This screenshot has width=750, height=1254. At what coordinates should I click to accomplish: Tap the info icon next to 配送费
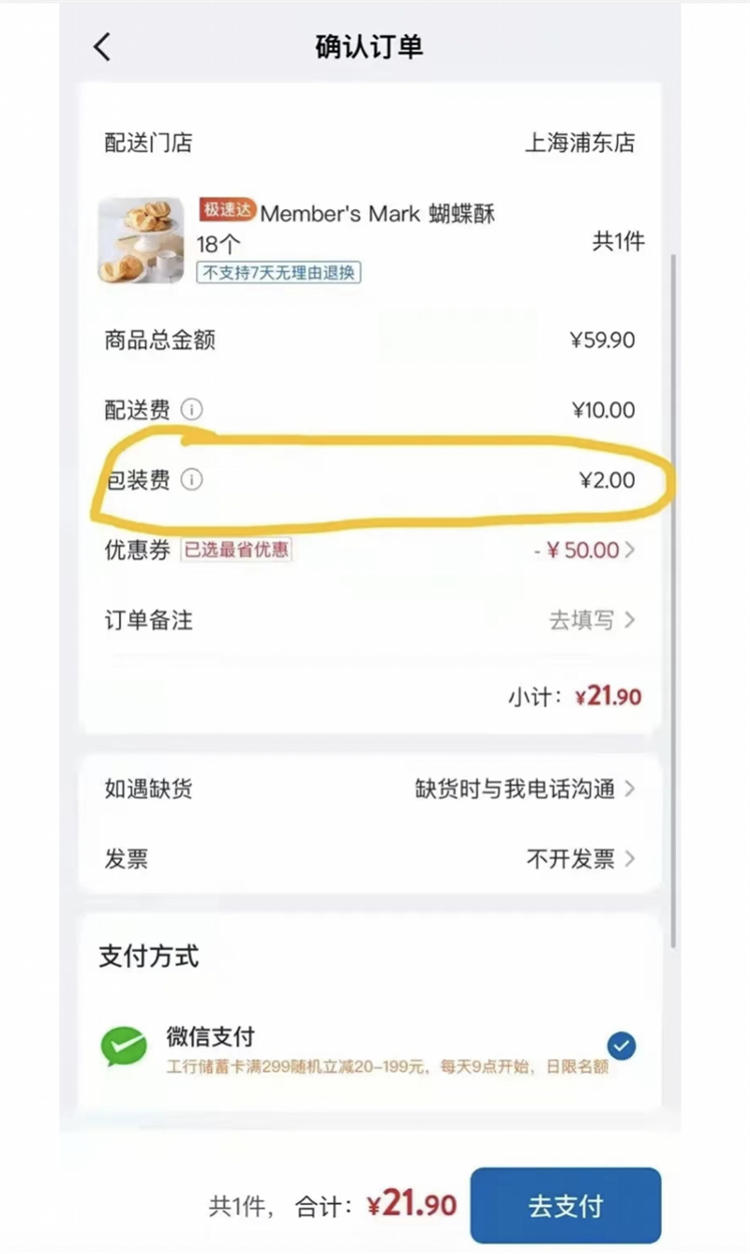click(x=192, y=410)
